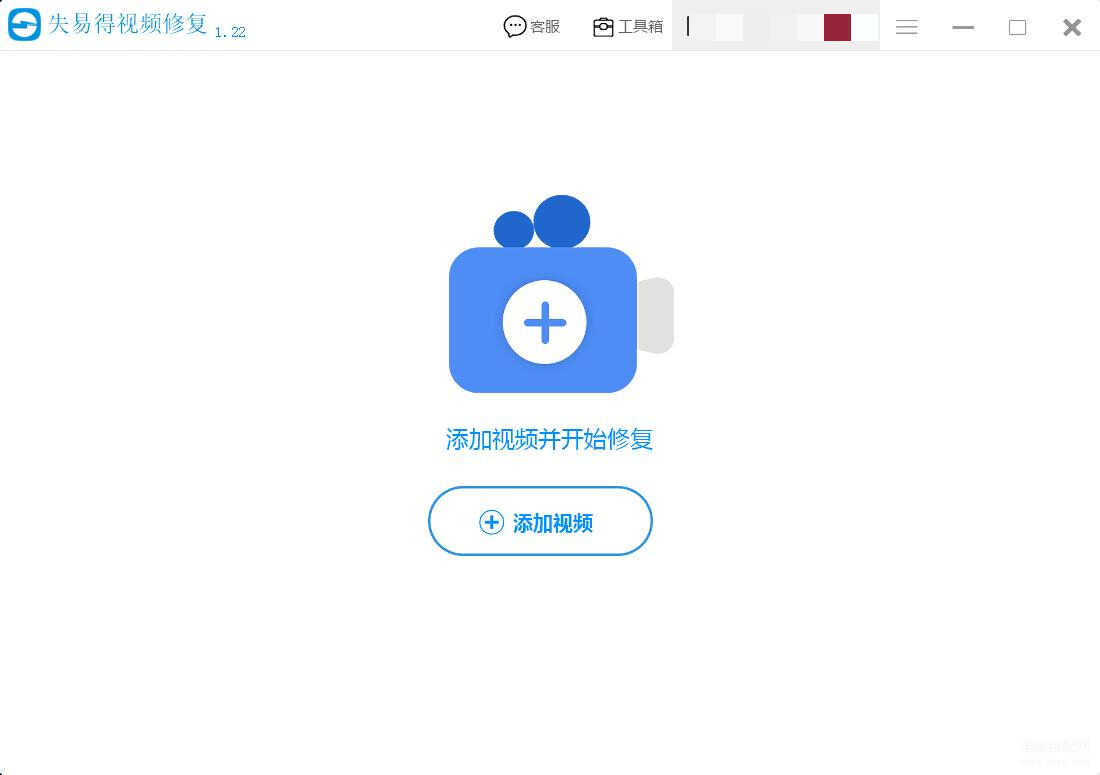Screen dimensions: 1100x775
Task: Close the application window
Action: pyautogui.click(x=1072, y=27)
